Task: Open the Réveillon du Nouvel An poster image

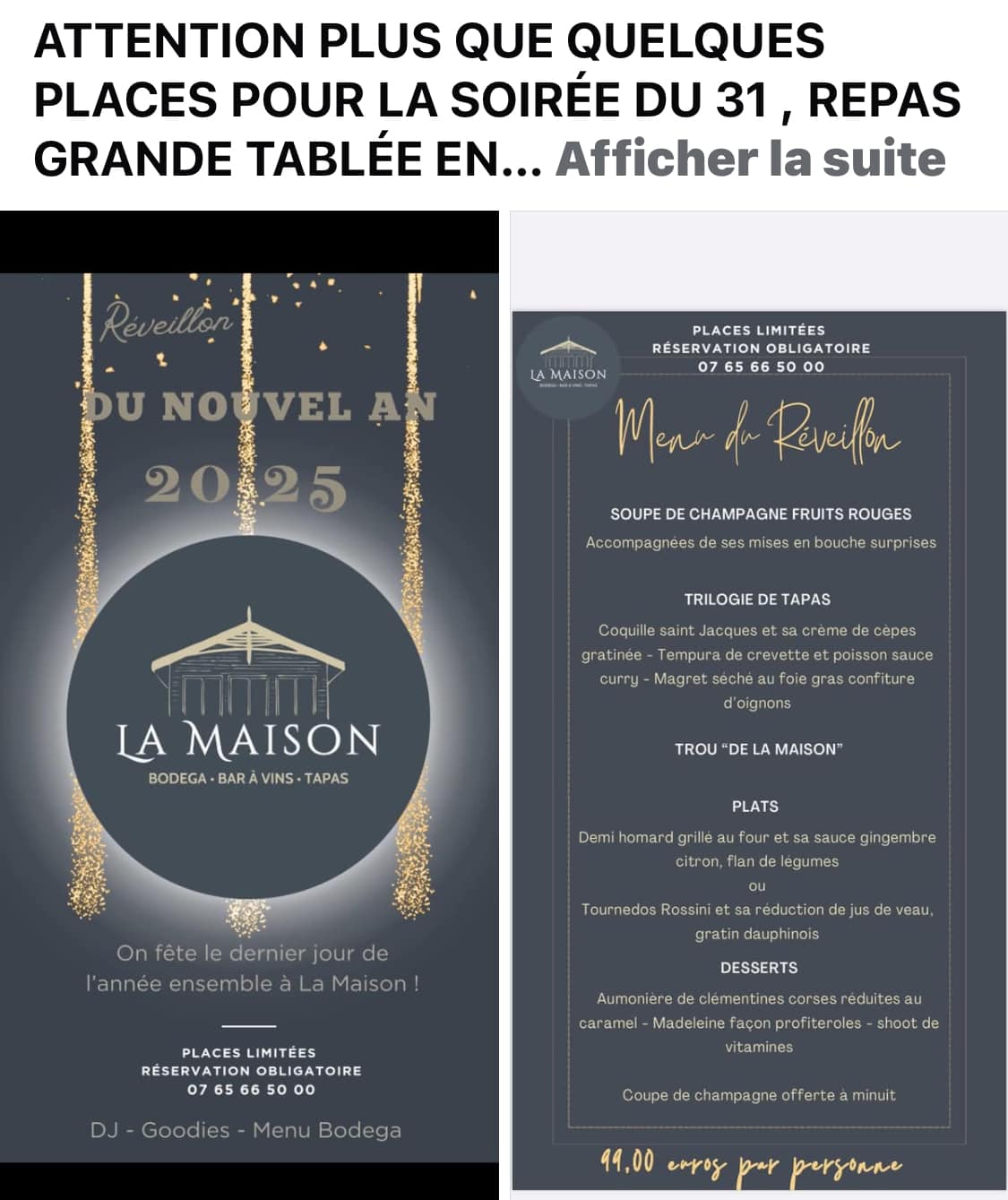Action: (x=249, y=704)
